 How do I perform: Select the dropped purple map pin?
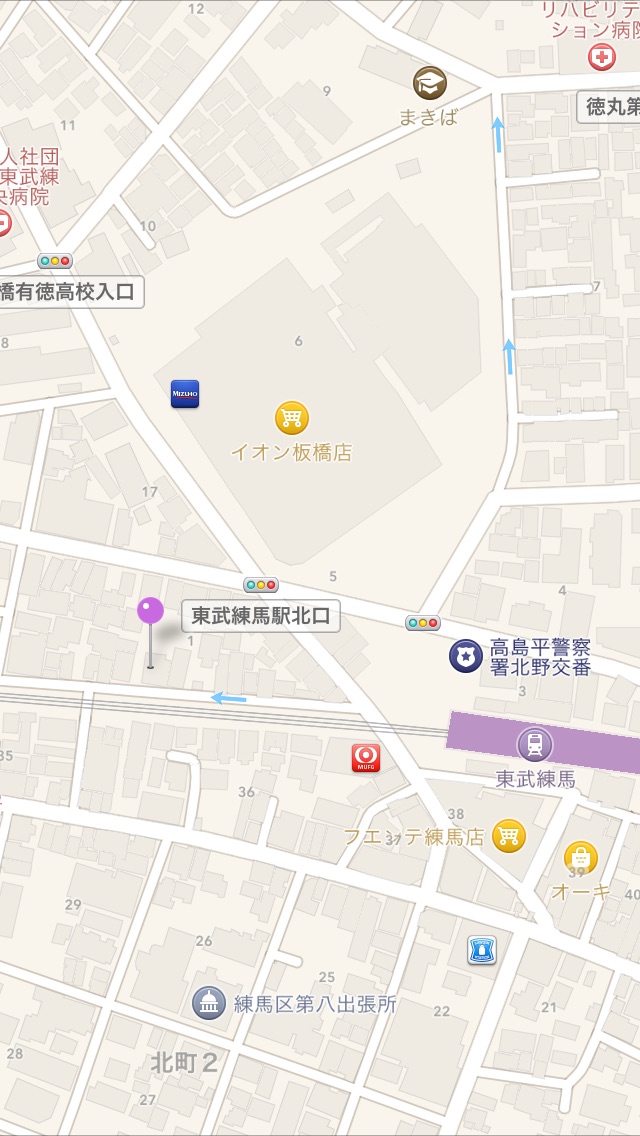tap(150, 612)
